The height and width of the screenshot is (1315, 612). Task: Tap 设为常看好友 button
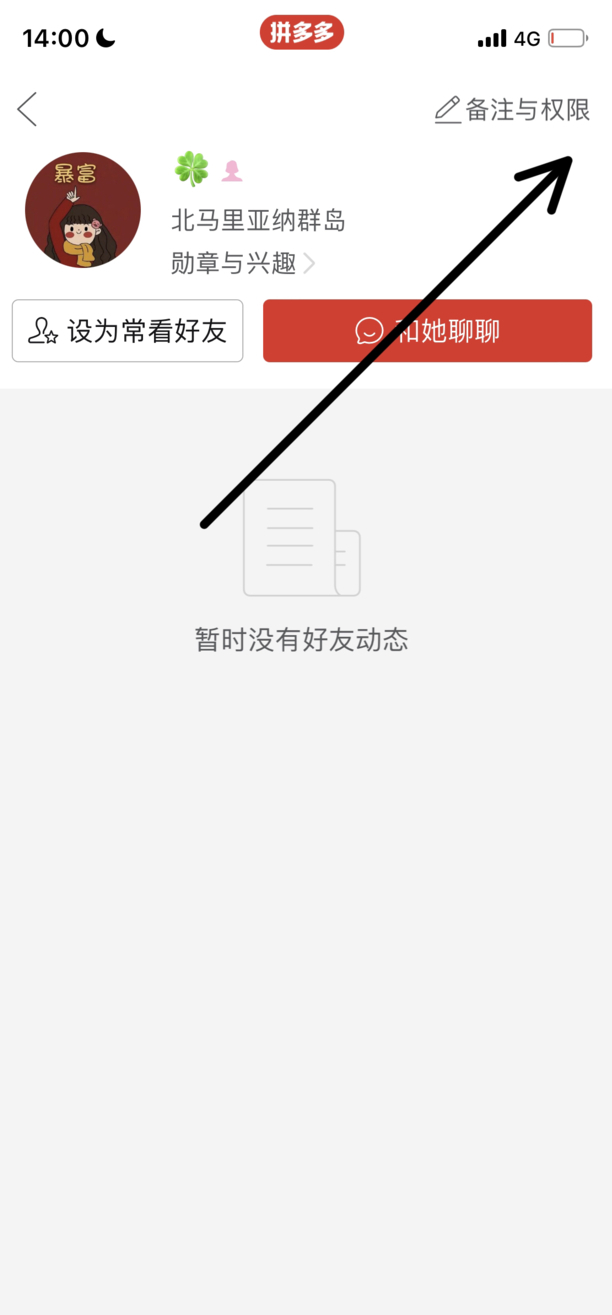[x=128, y=331]
